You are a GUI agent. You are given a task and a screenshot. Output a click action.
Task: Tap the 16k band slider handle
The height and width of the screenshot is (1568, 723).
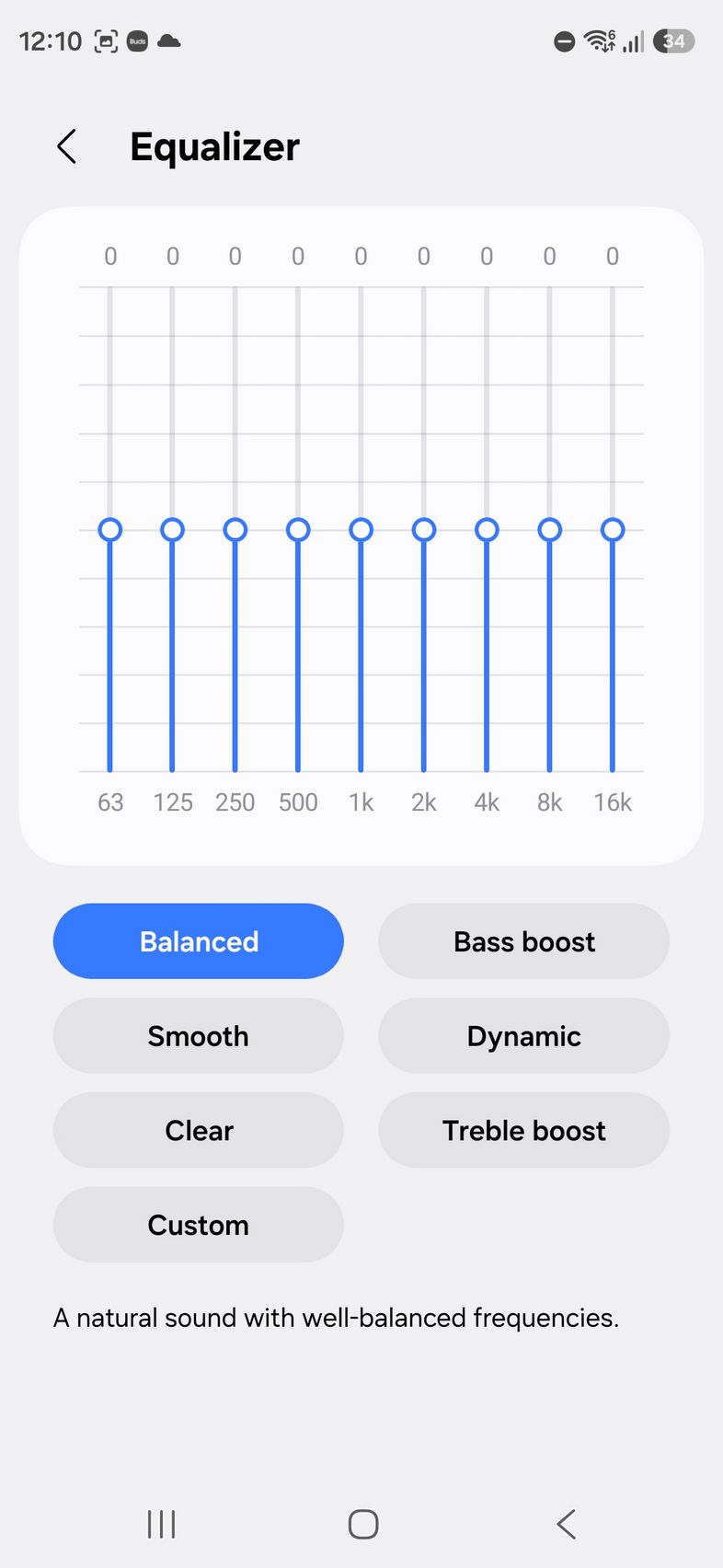(x=613, y=530)
